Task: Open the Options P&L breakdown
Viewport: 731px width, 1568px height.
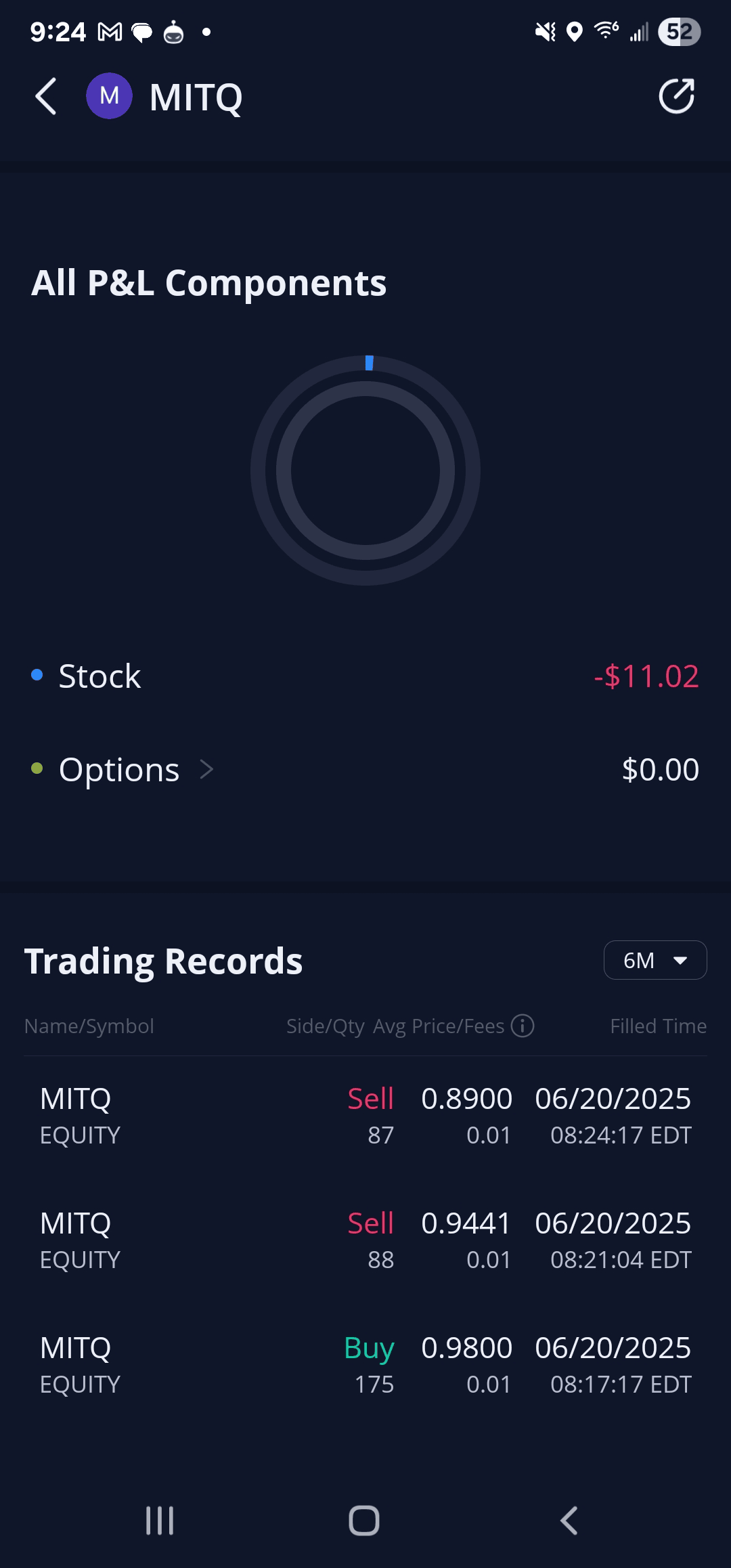Action: pos(122,770)
